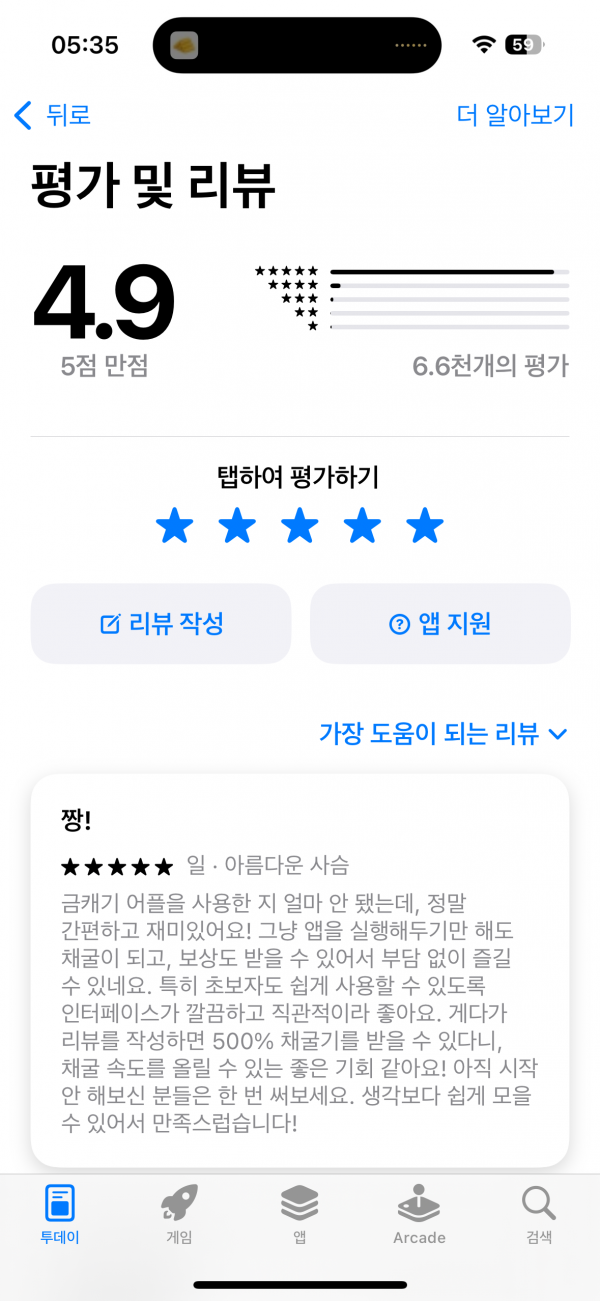Open the 더 알아보기 link
The image size is (600, 1301).
(515, 115)
